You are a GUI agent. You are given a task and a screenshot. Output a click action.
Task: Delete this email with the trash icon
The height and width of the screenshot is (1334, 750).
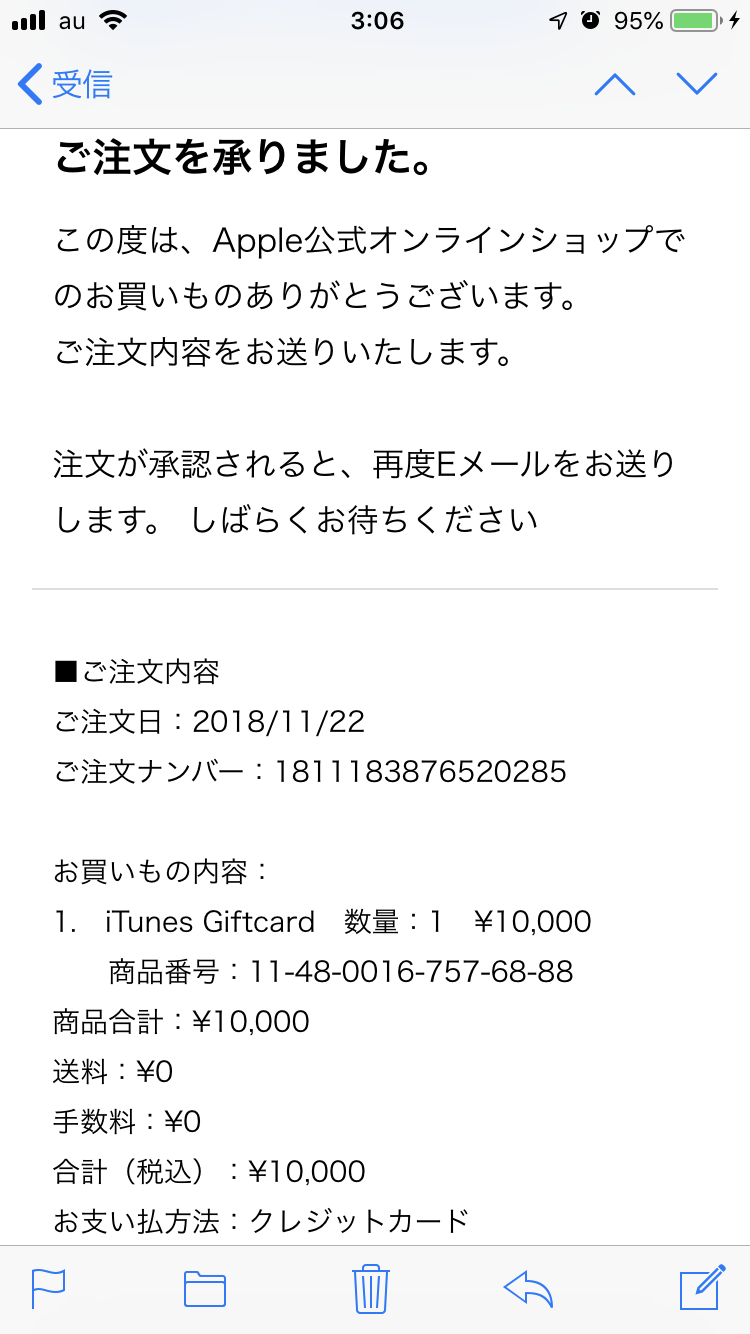click(371, 1288)
